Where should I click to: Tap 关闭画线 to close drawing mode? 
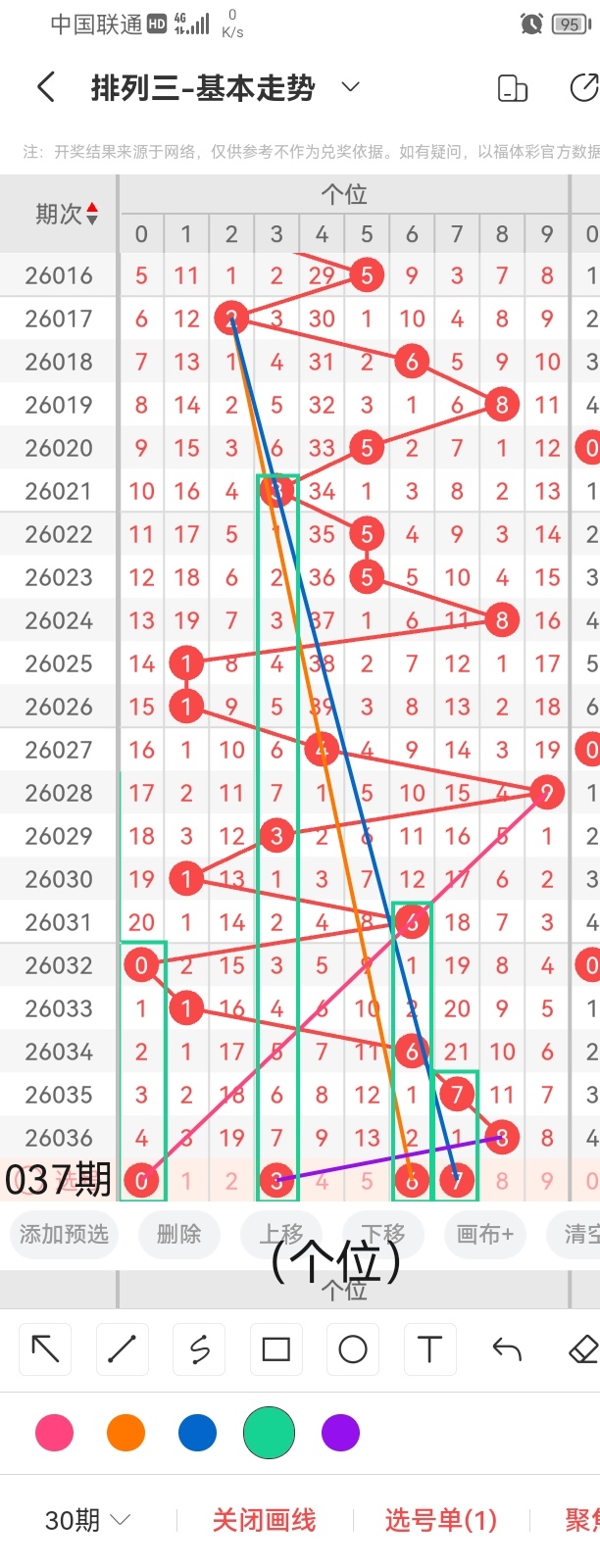coord(264,1520)
